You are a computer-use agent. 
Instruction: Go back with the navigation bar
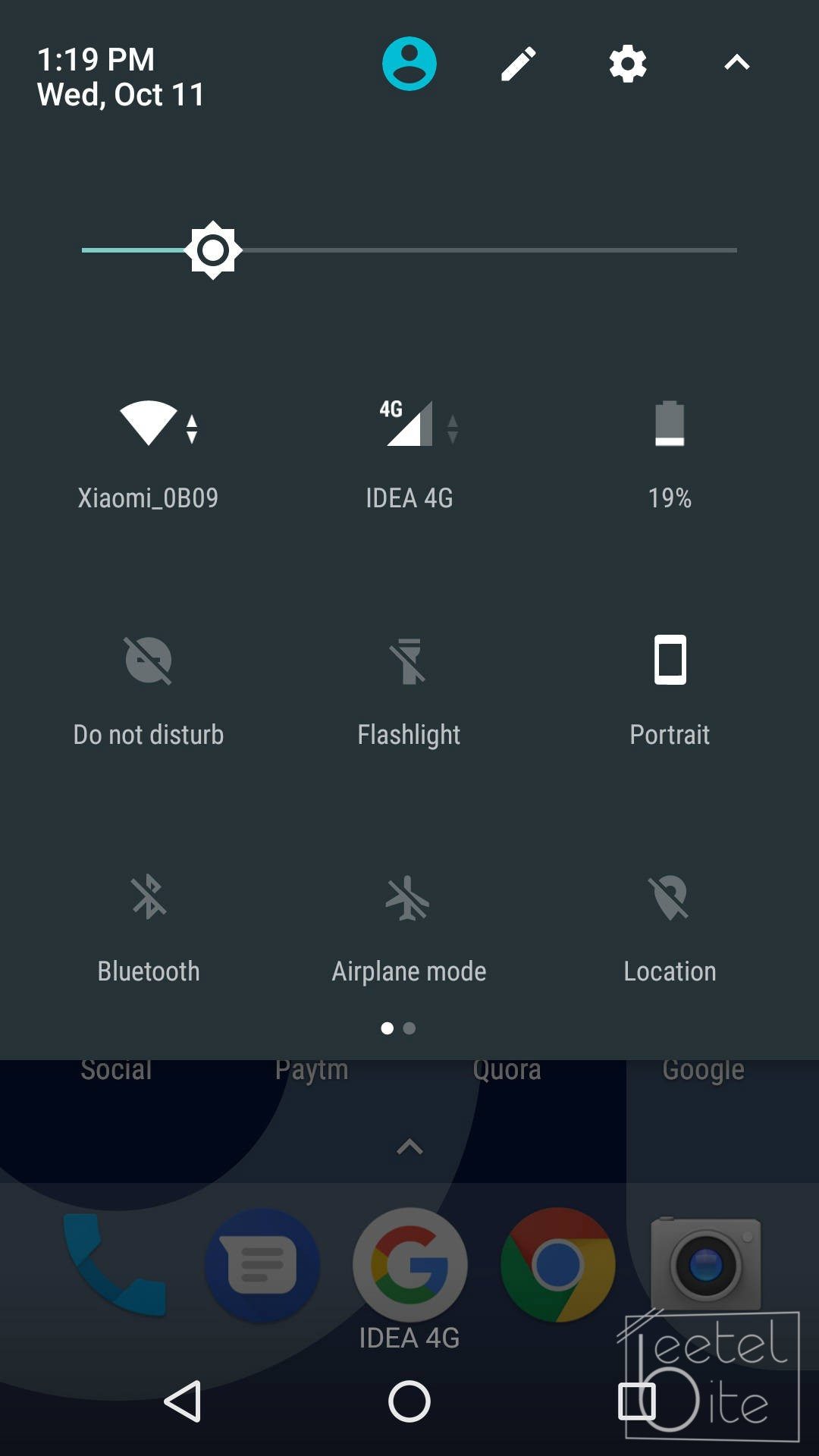(183, 1401)
